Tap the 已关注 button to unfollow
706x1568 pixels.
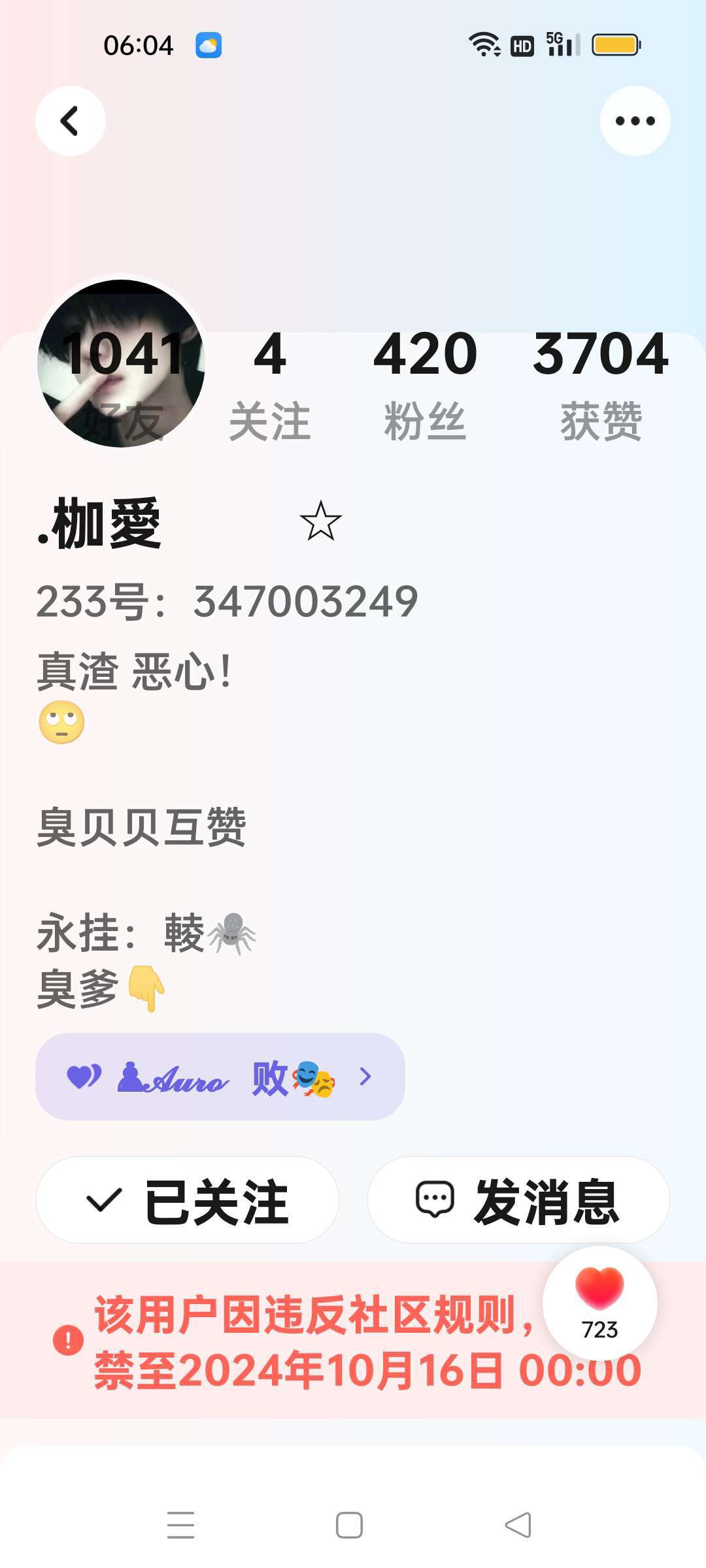coord(188,1200)
